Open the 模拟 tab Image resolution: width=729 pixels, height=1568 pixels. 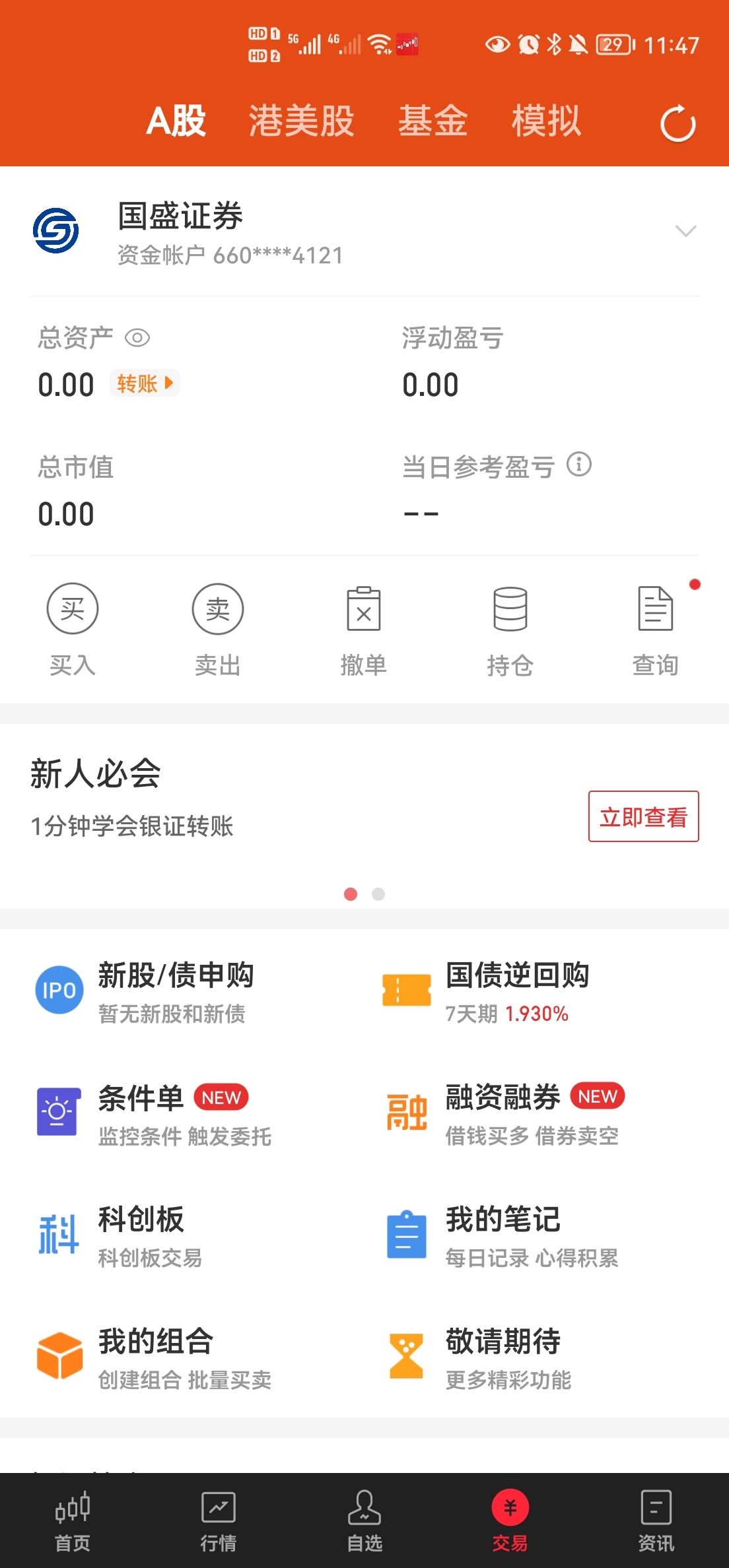(546, 121)
